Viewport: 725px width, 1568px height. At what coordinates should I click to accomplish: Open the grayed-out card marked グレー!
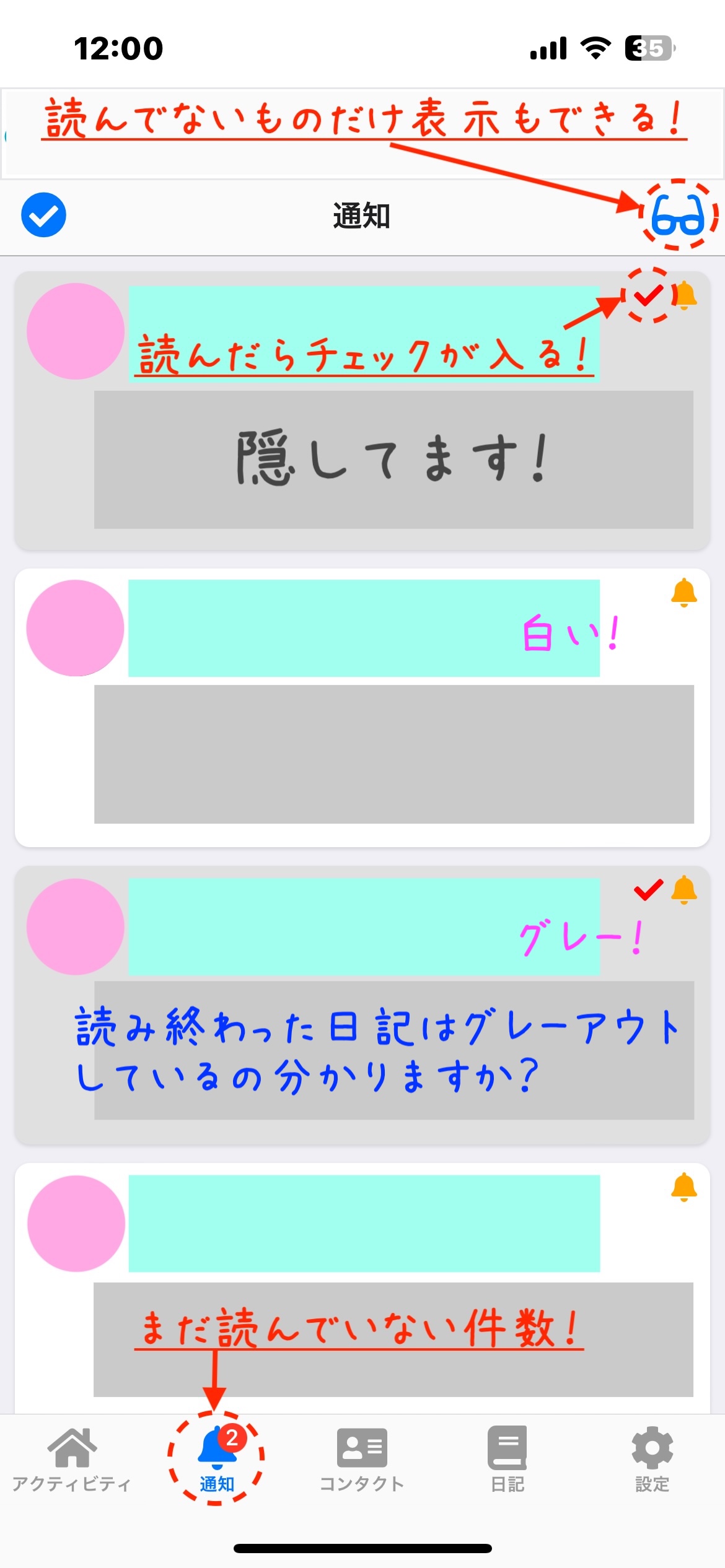[362, 1005]
